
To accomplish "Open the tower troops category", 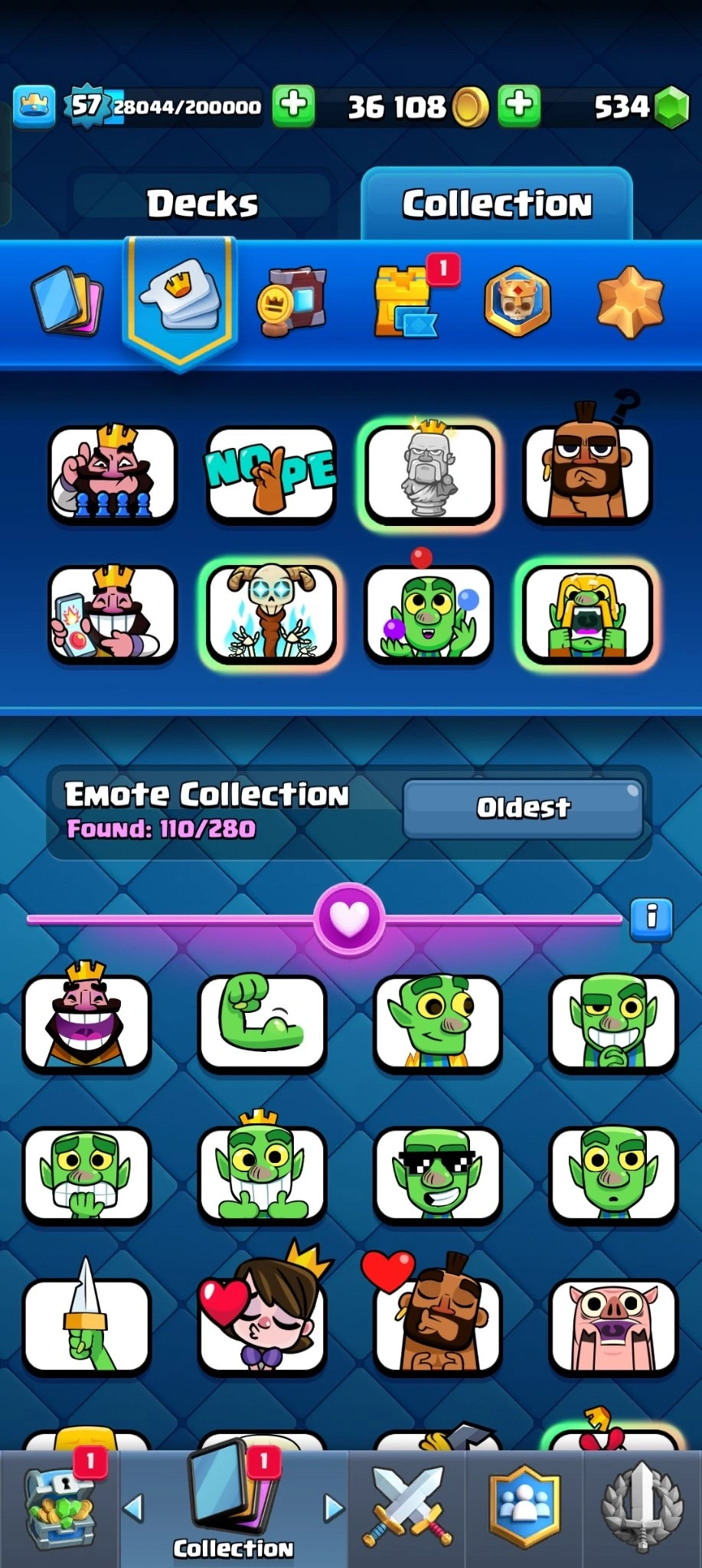I will [406, 302].
